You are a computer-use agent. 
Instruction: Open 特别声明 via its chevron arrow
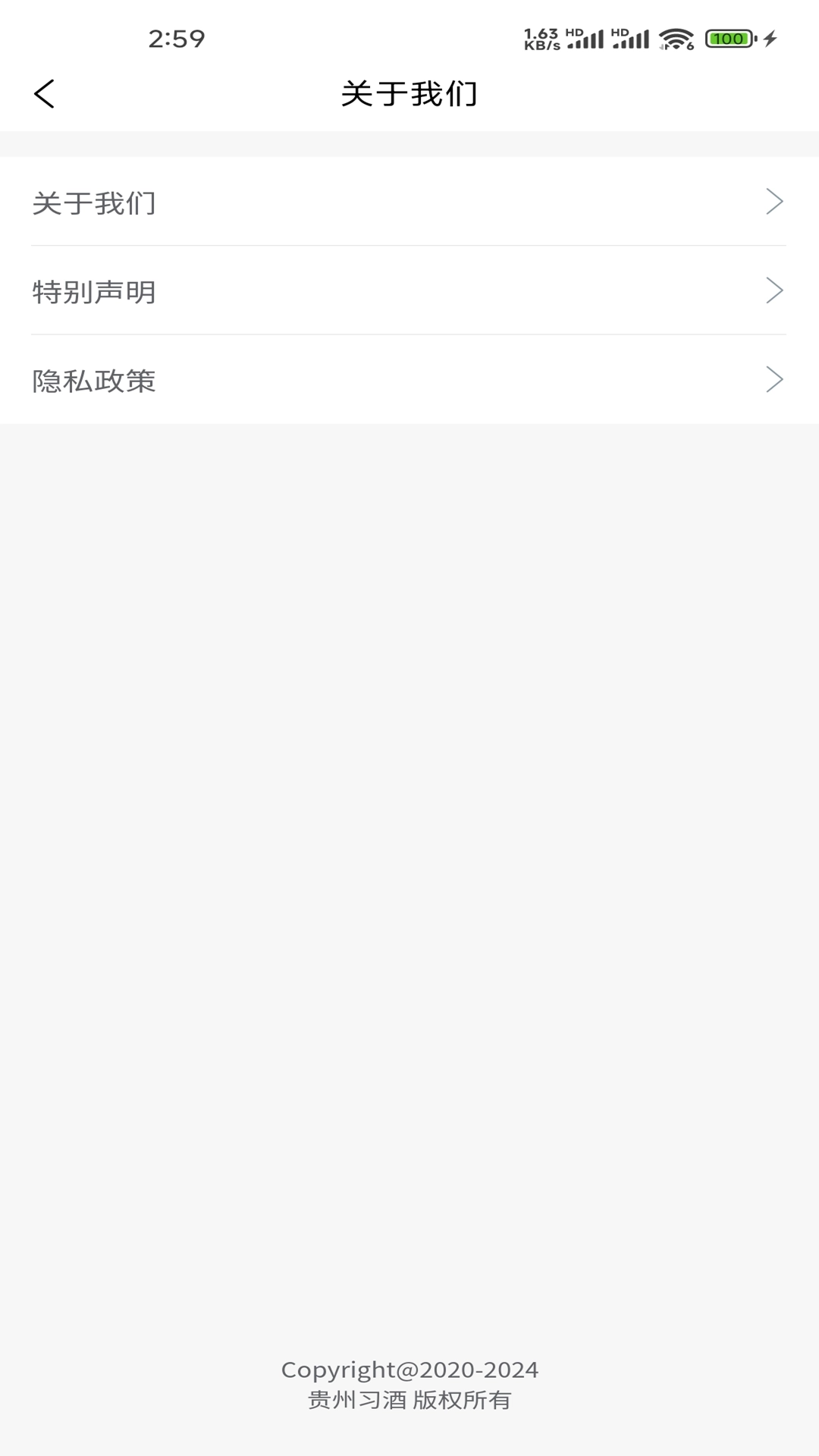[775, 290]
